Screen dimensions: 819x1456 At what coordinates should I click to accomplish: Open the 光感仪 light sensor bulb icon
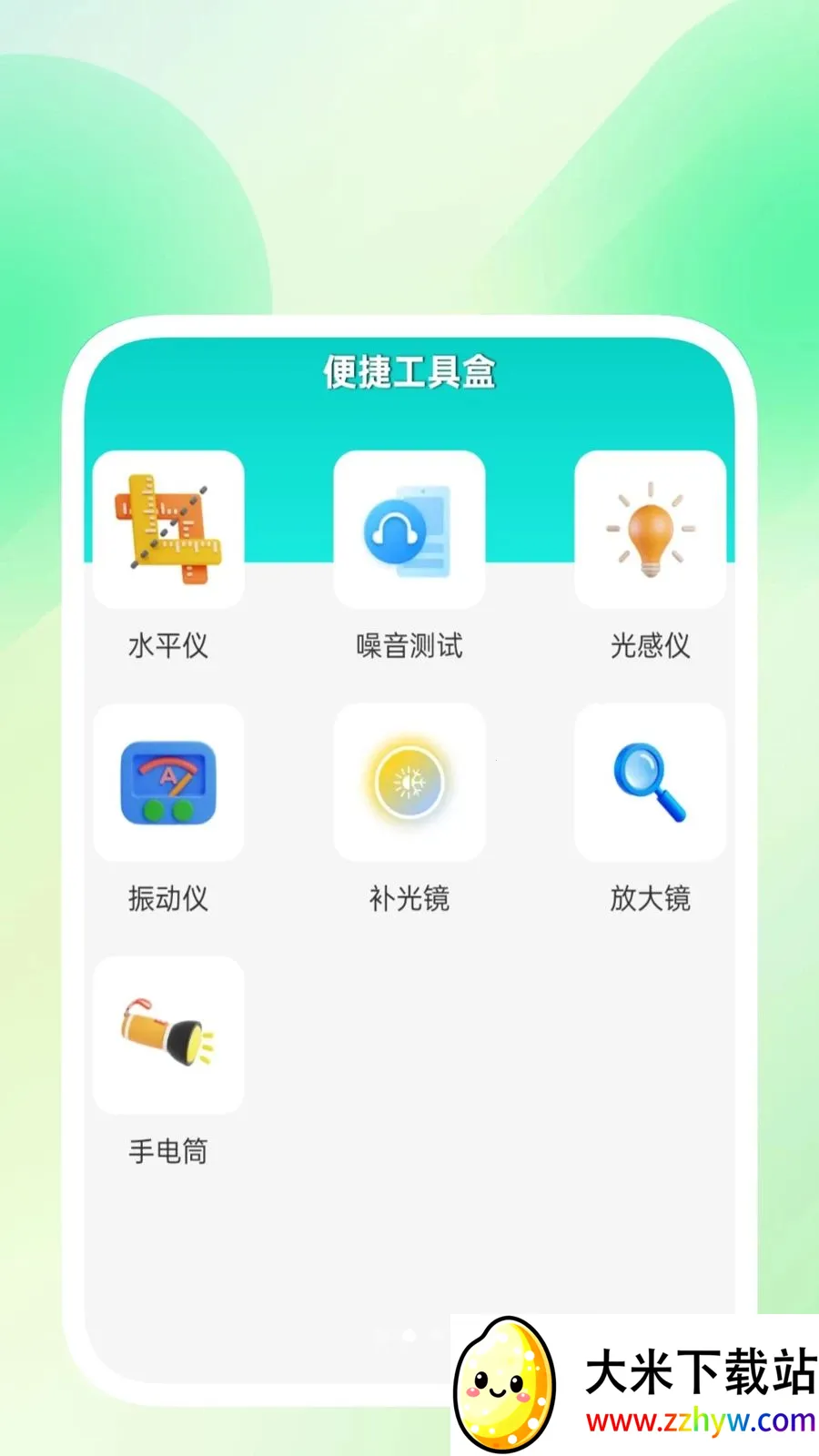pyautogui.click(x=650, y=529)
